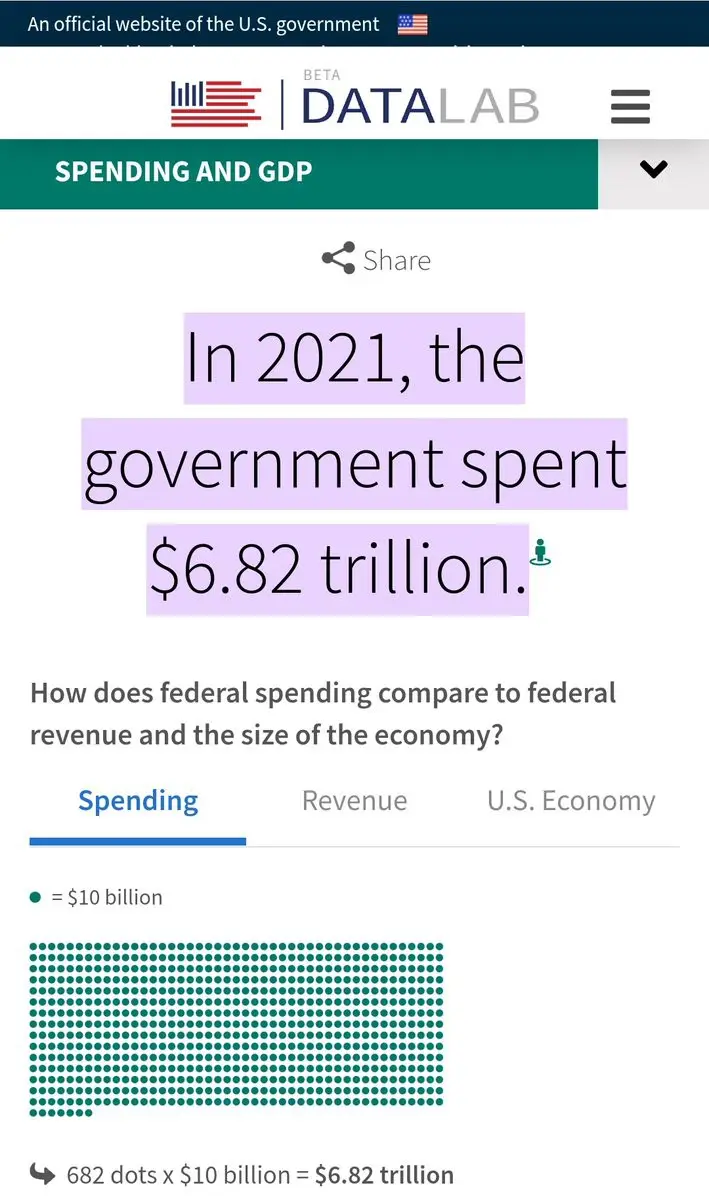Expand the Spending and GDP section dropdown
The height and width of the screenshot is (1200, 709).
[x=653, y=171]
